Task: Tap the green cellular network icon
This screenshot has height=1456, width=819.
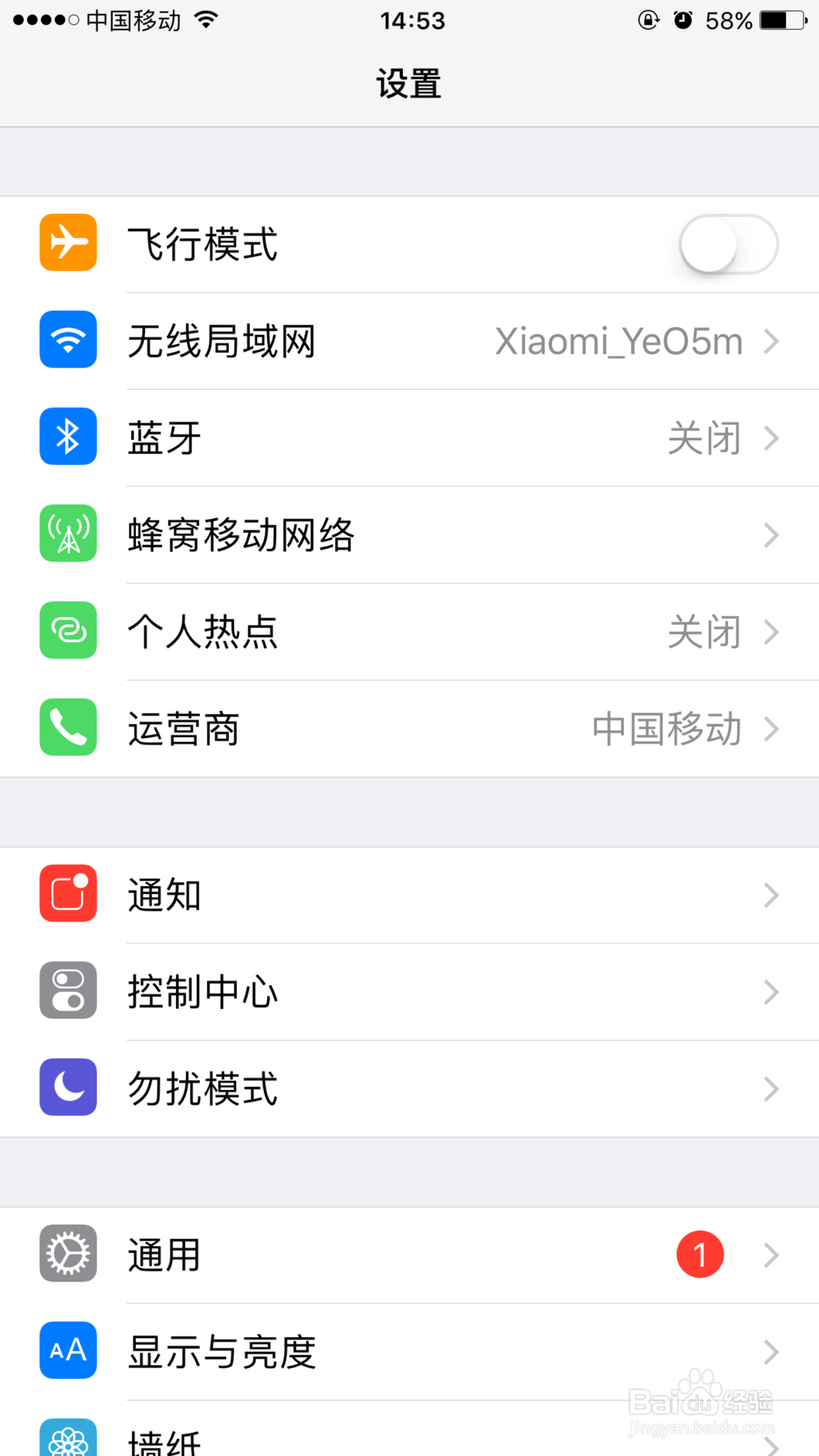Action: (68, 534)
